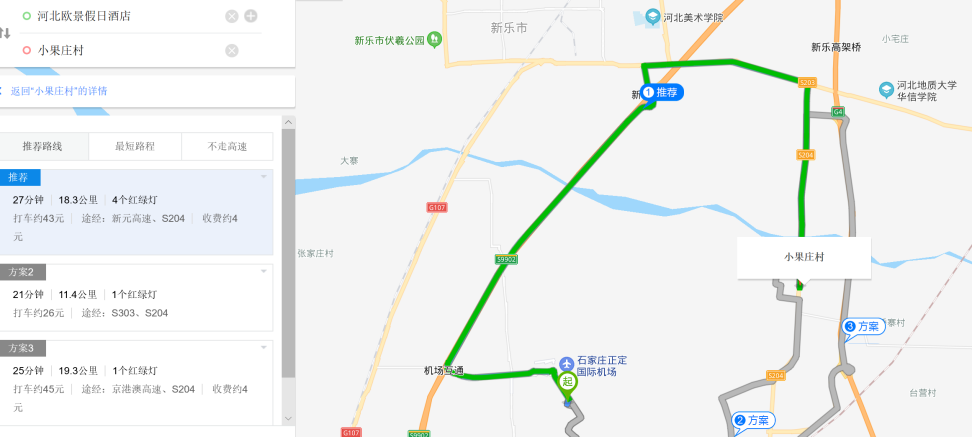
Task: Return to 小果庄村 details link
Action: coord(58,91)
